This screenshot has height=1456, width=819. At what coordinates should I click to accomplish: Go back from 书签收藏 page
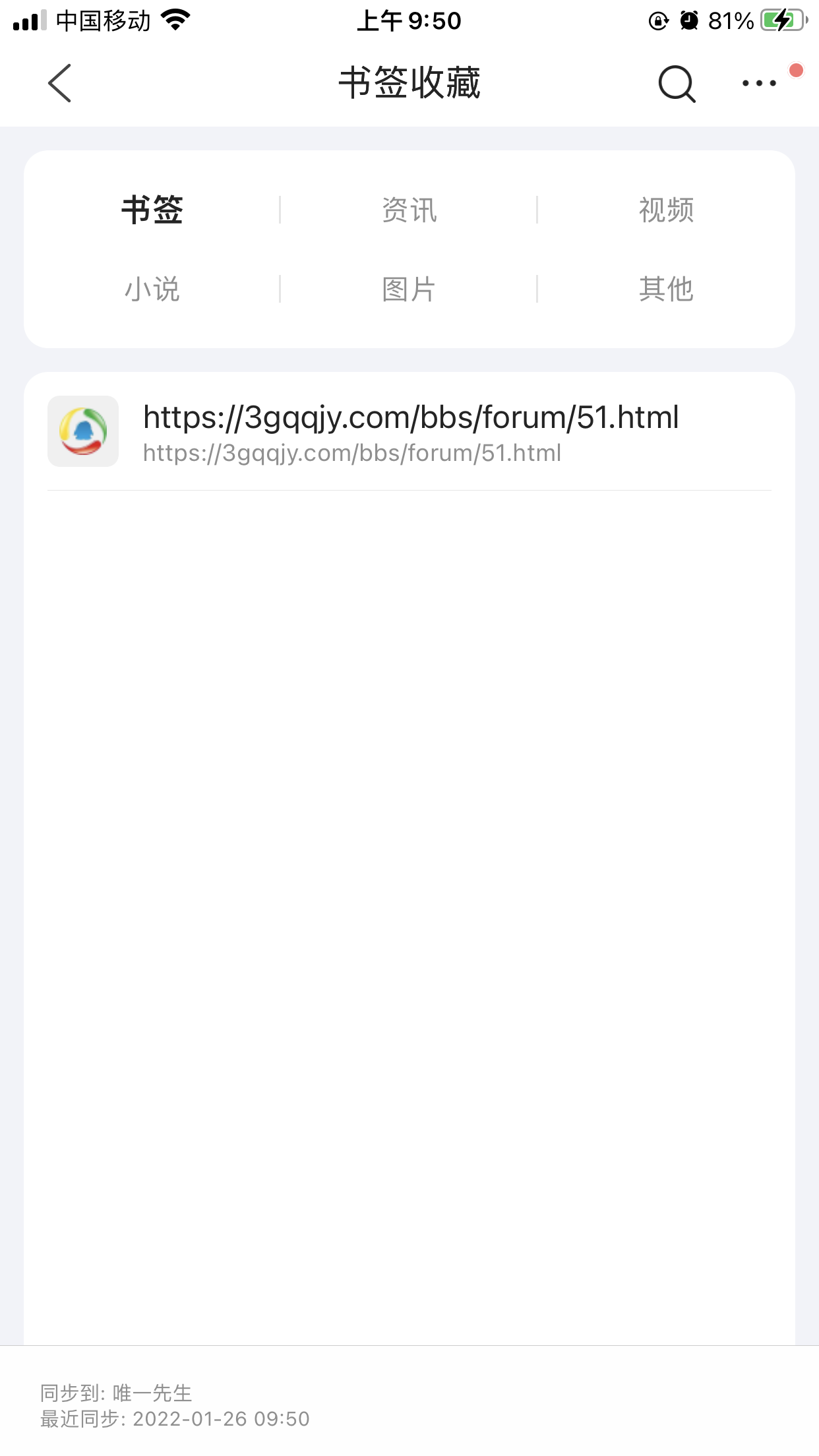[x=59, y=83]
